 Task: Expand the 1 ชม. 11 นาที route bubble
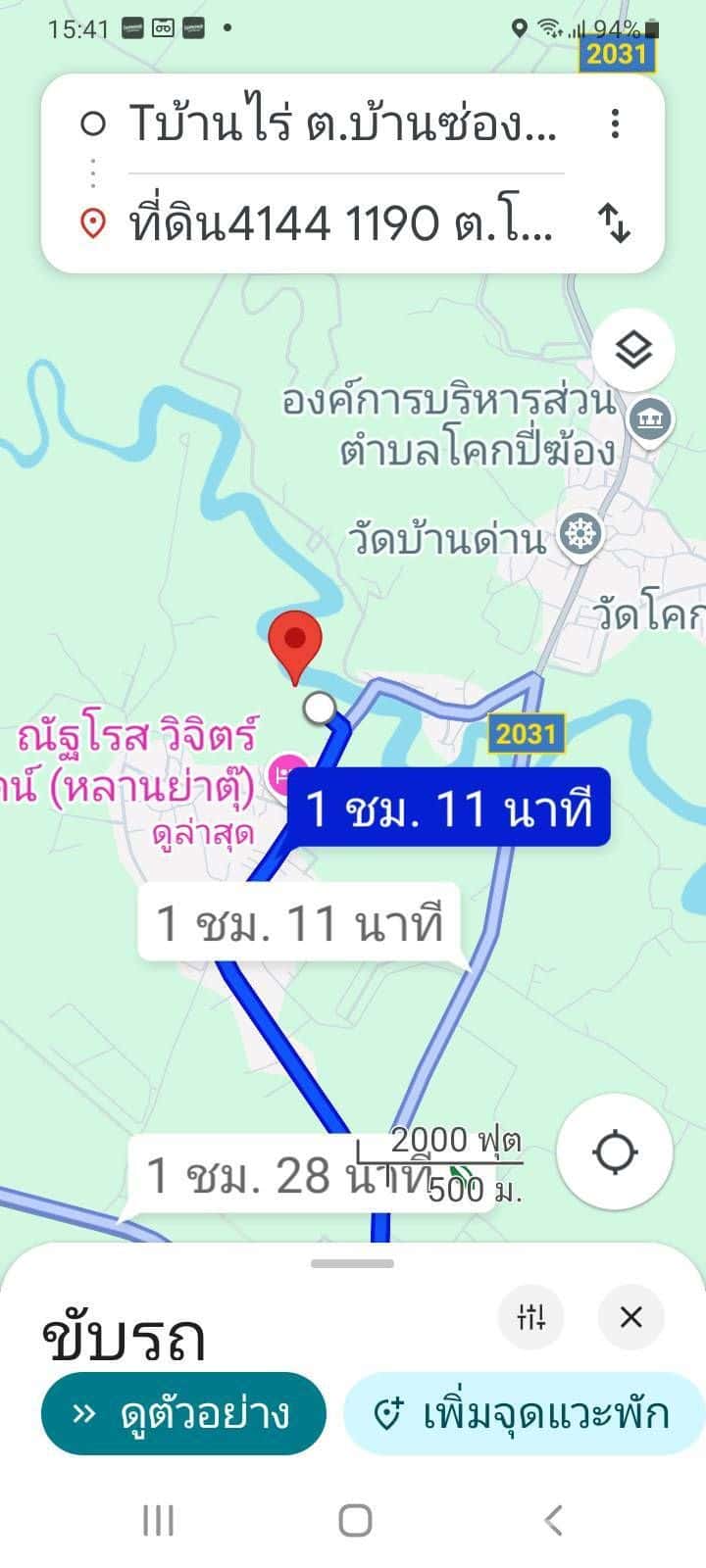coord(454,808)
